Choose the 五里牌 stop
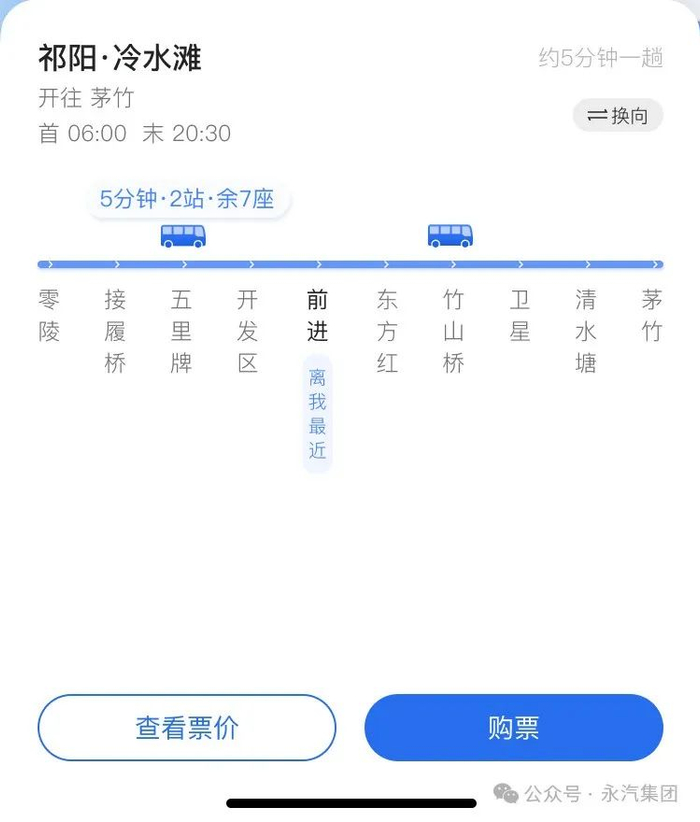700x822 pixels. pyautogui.click(x=182, y=331)
